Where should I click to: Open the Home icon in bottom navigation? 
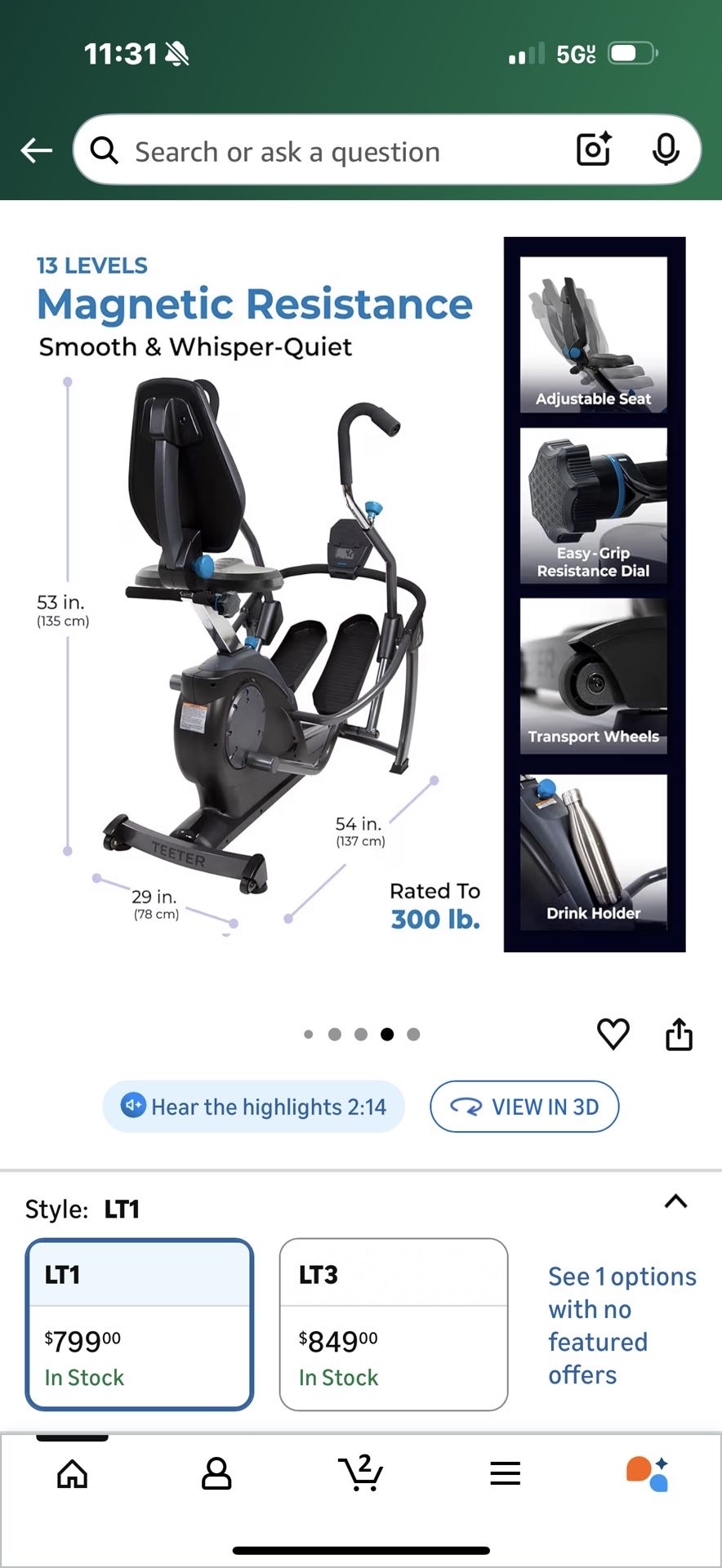tap(72, 1473)
